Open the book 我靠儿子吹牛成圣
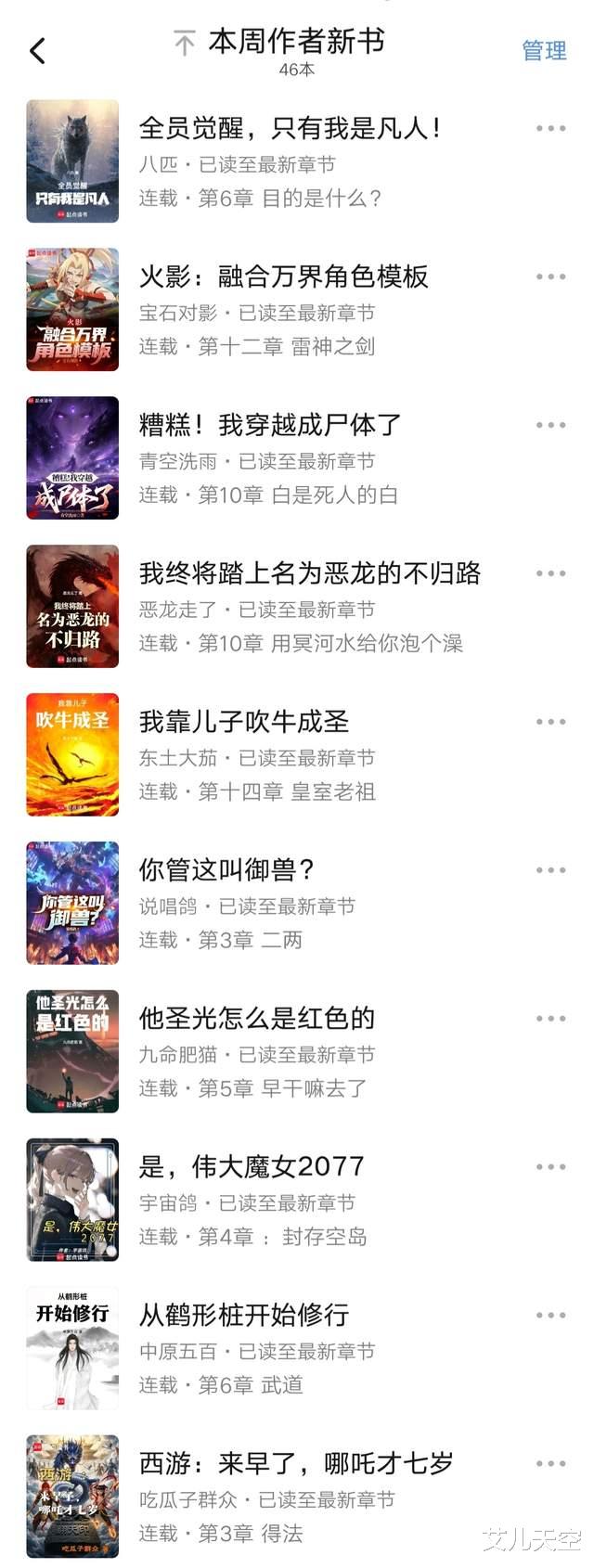Viewport: 594px width, 1568px height. click(x=244, y=722)
